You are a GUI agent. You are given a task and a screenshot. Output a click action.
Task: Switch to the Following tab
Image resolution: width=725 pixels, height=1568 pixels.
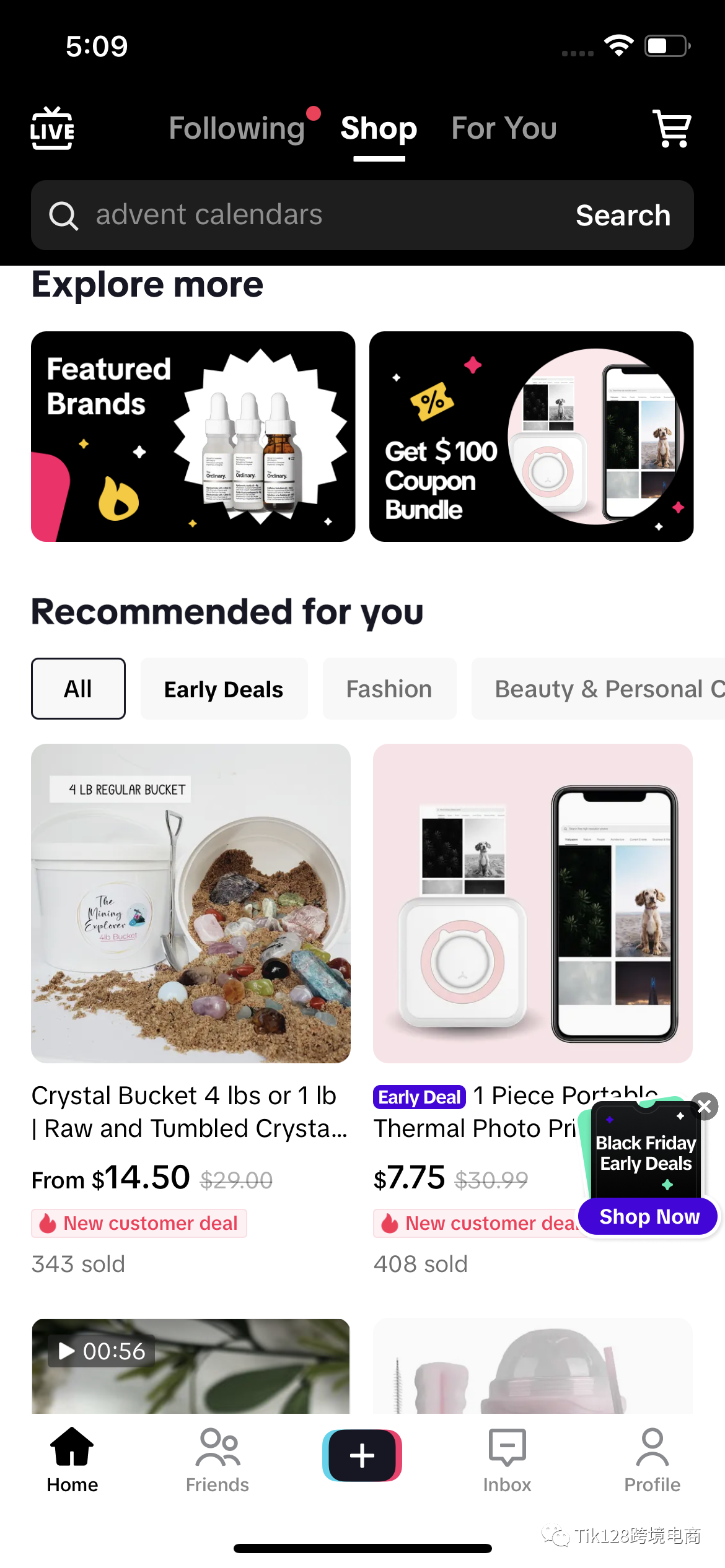click(237, 129)
